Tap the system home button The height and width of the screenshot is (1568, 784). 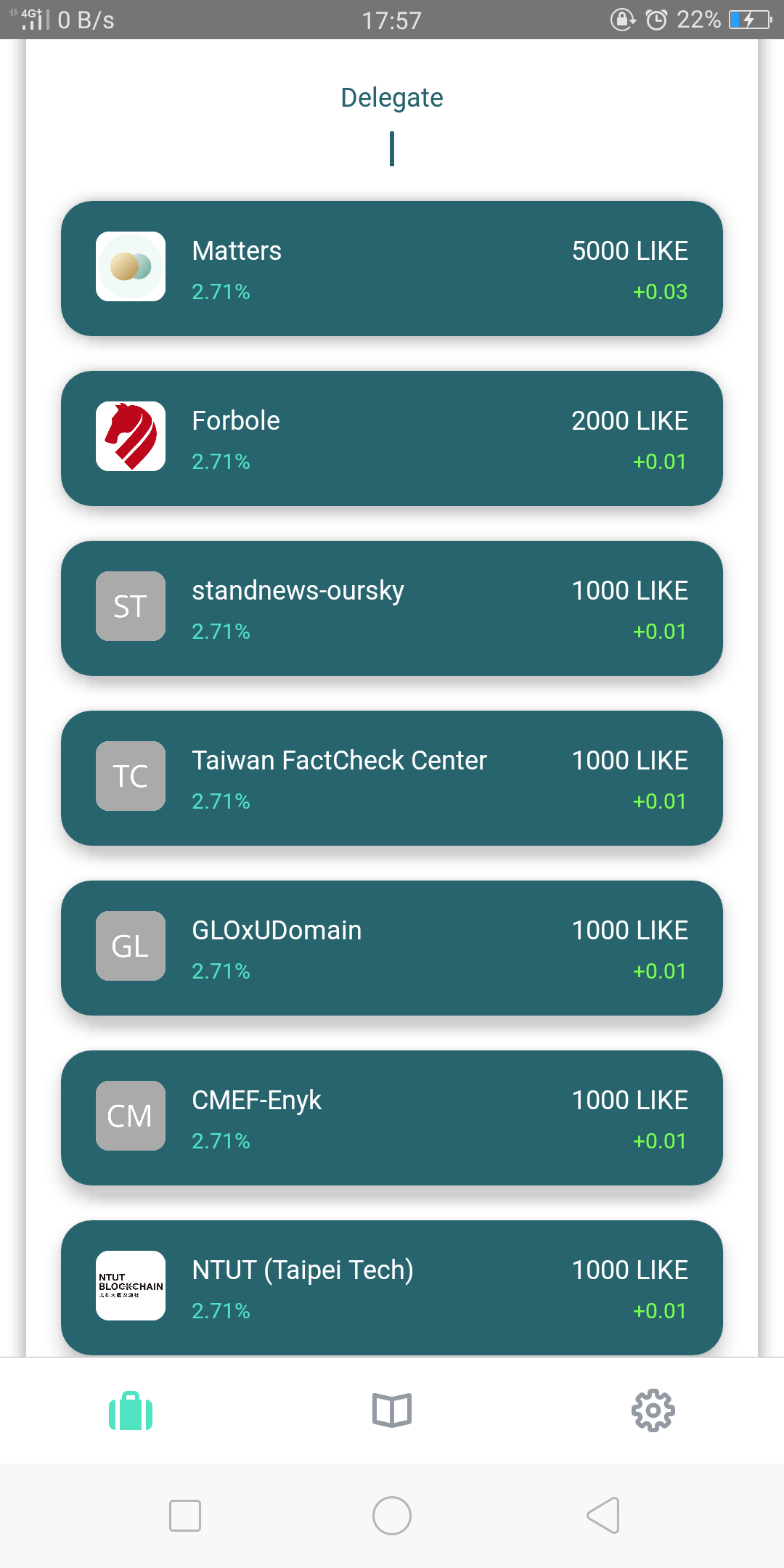point(392,1515)
